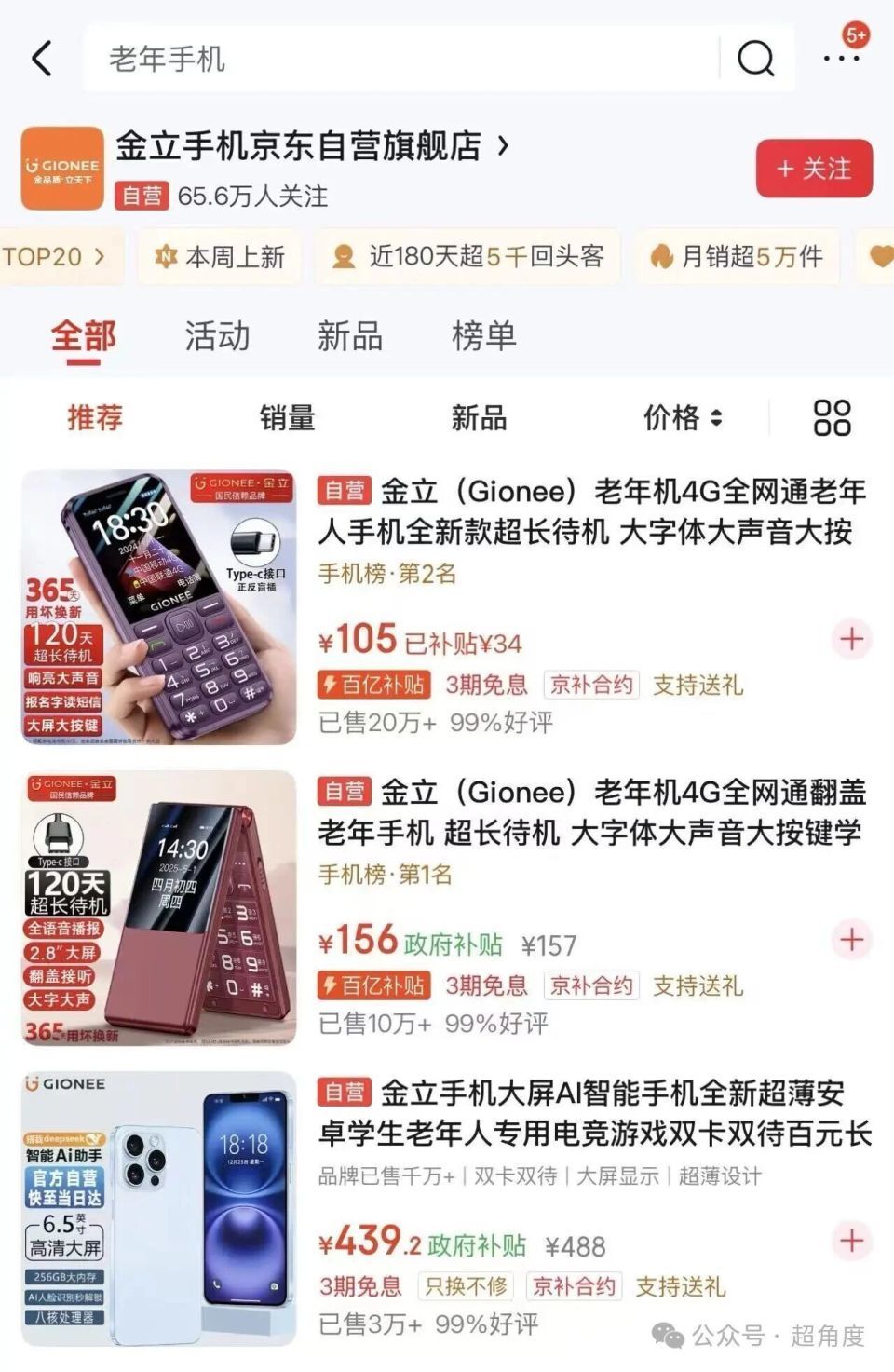Image resolution: width=894 pixels, height=1372 pixels.
Task: Switch to the 活动 tab
Action: pyautogui.click(x=217, y=336)
